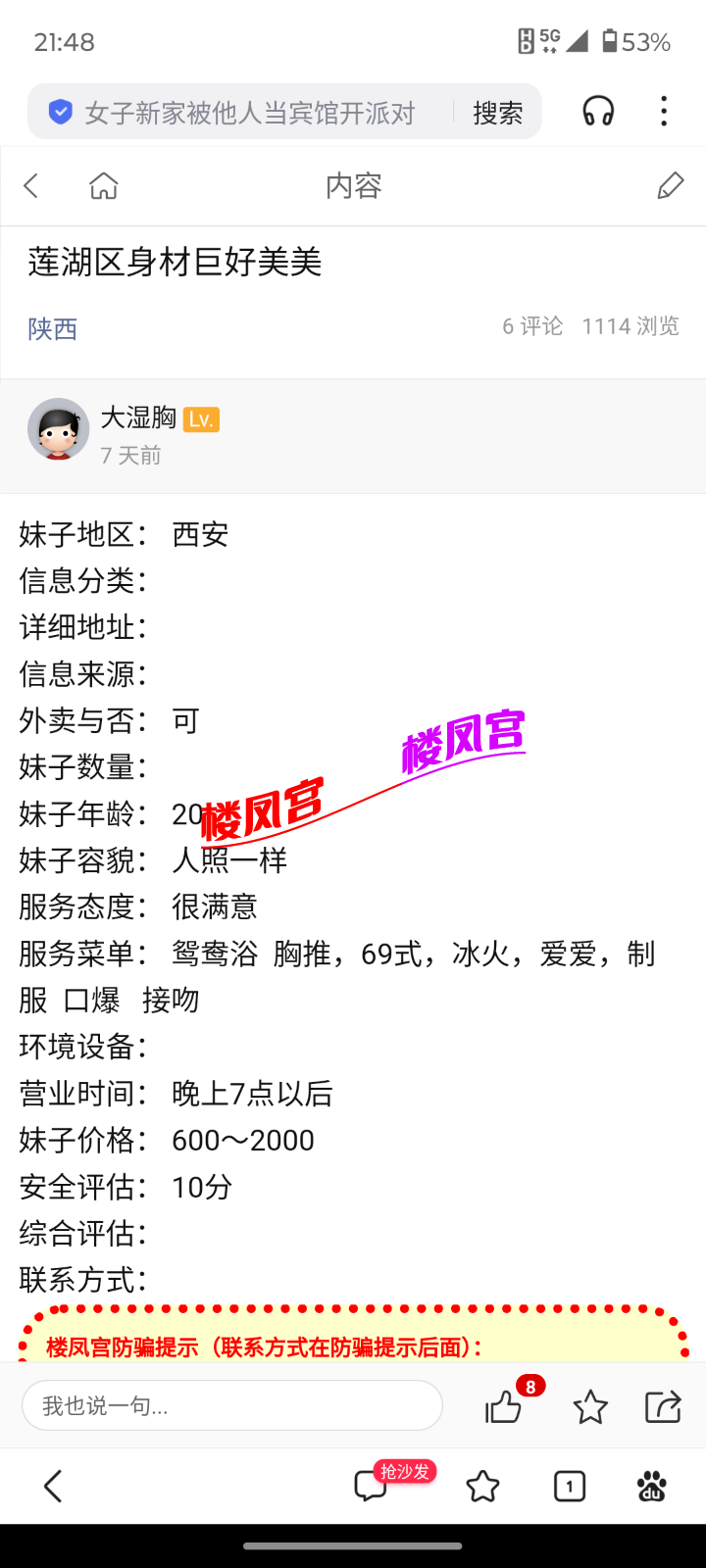The width and height of the screenshot is (706, 1568).
Task: Tap the Baidu paw icon in bottom bar
Action: click(650, 1486)
